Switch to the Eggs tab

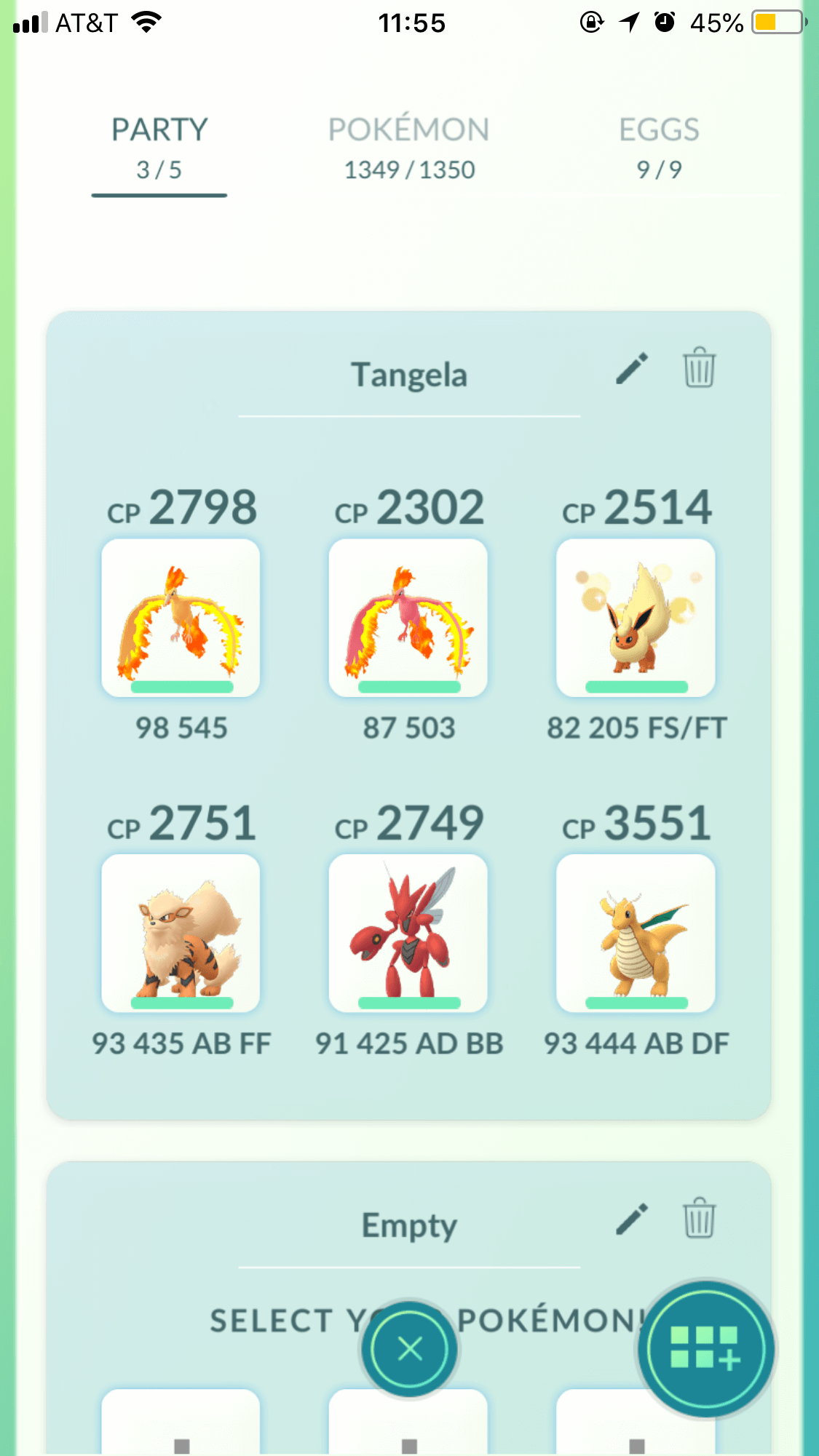(659, 148)
